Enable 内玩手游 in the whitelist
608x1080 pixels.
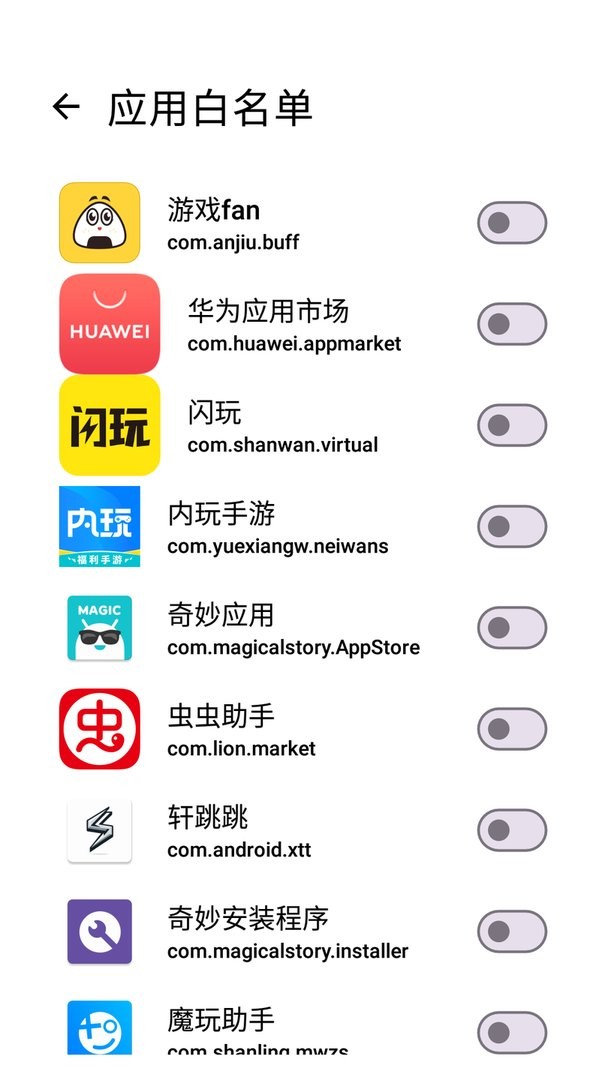click(511, 526)
